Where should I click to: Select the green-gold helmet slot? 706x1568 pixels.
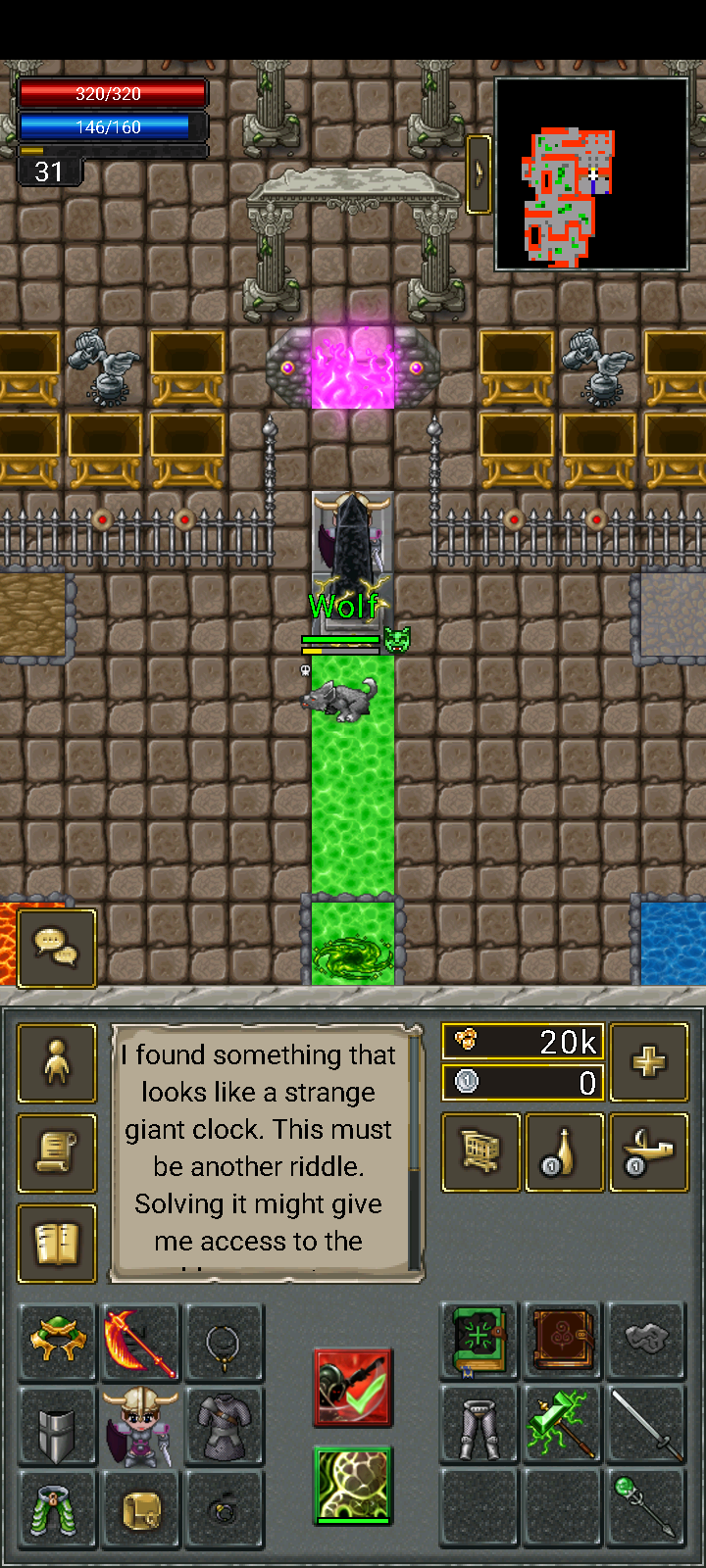coord(57,1343)
